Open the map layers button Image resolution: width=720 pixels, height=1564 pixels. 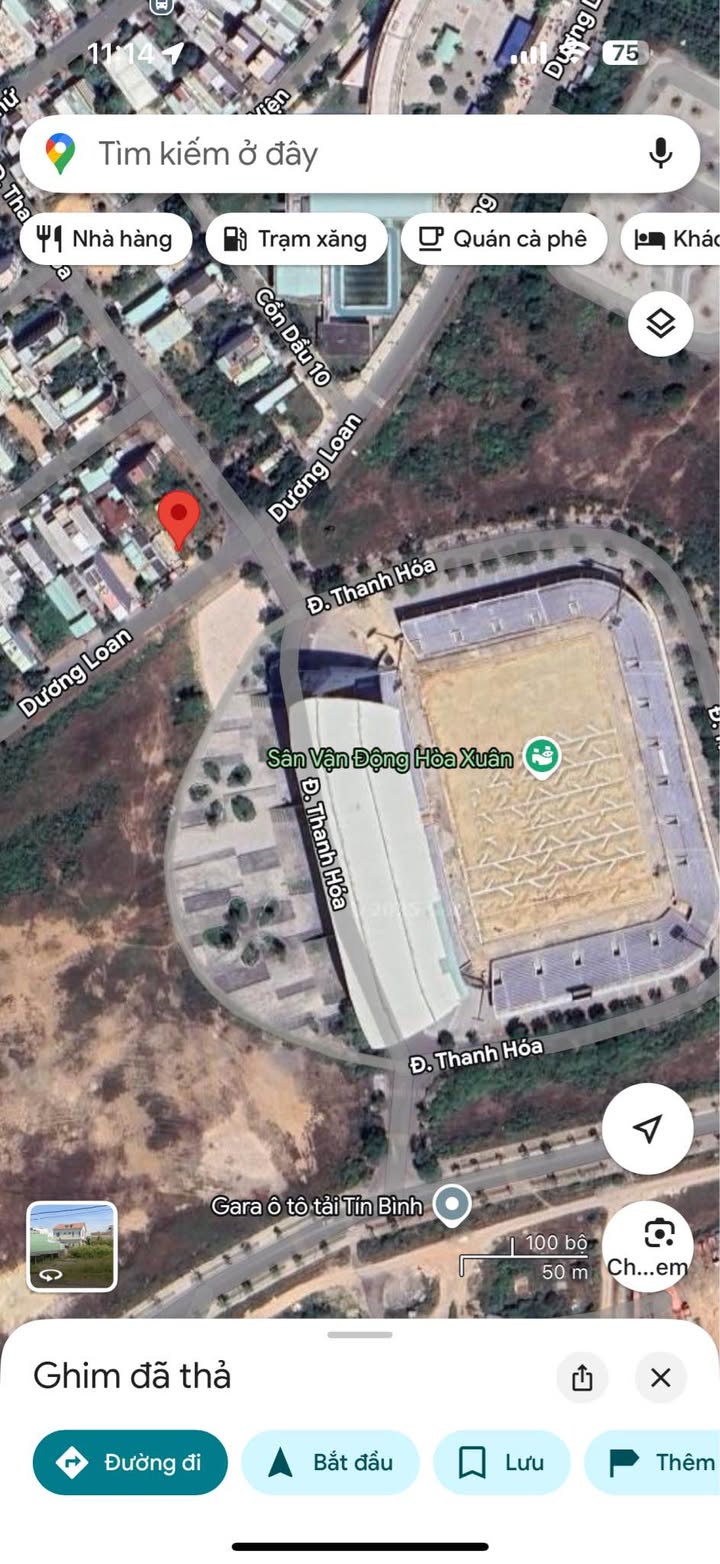pyautogui.click(x=660, y=324)
